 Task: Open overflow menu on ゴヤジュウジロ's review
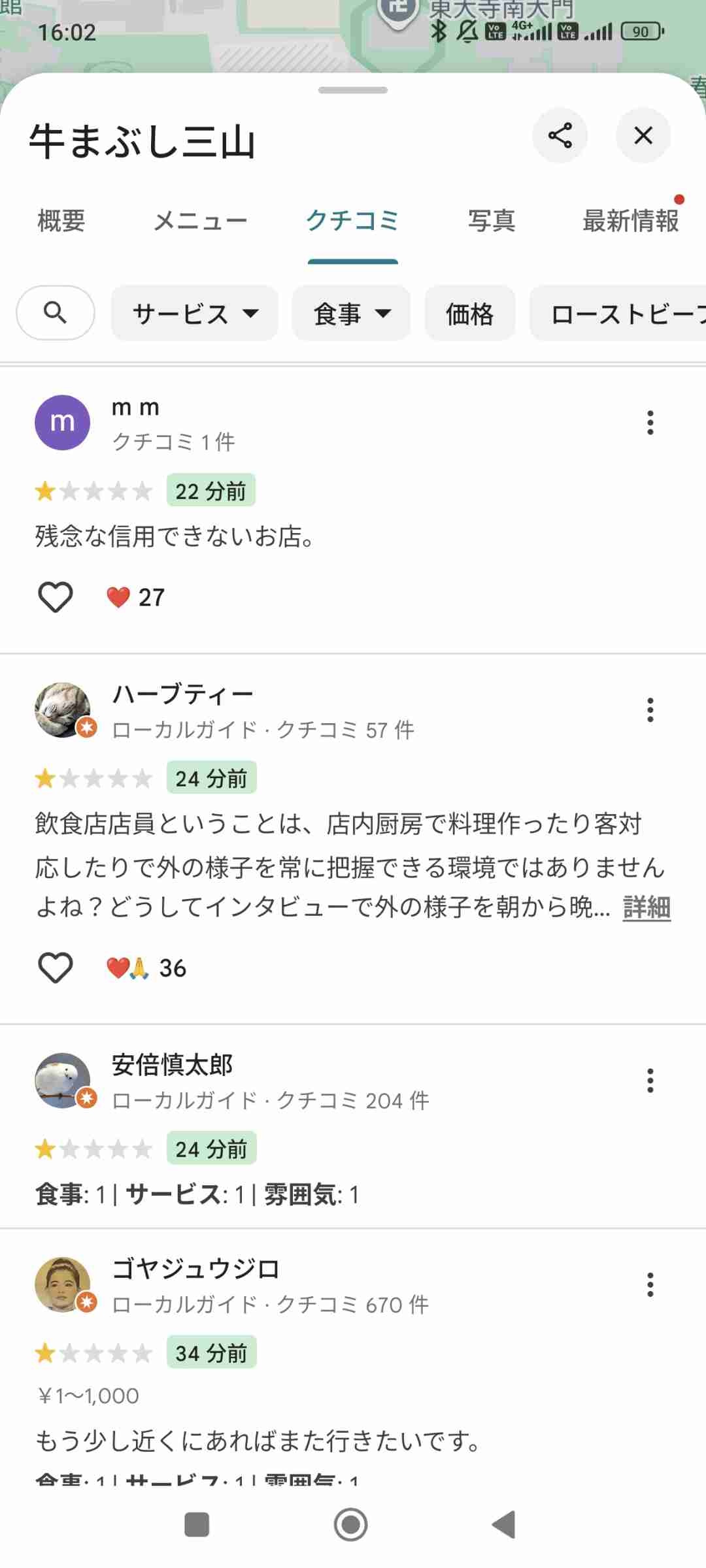pos(650,1284)
